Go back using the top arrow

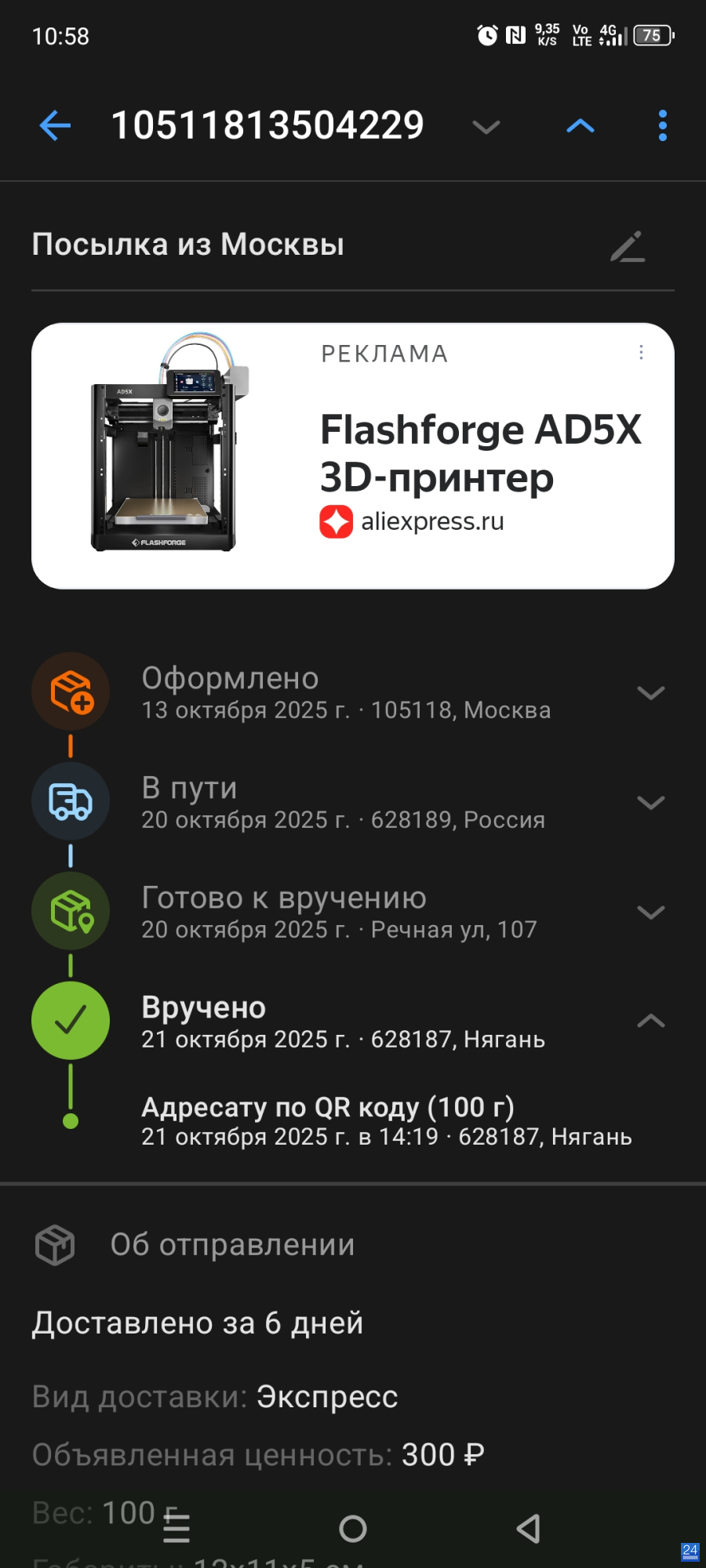pos(55,125)
